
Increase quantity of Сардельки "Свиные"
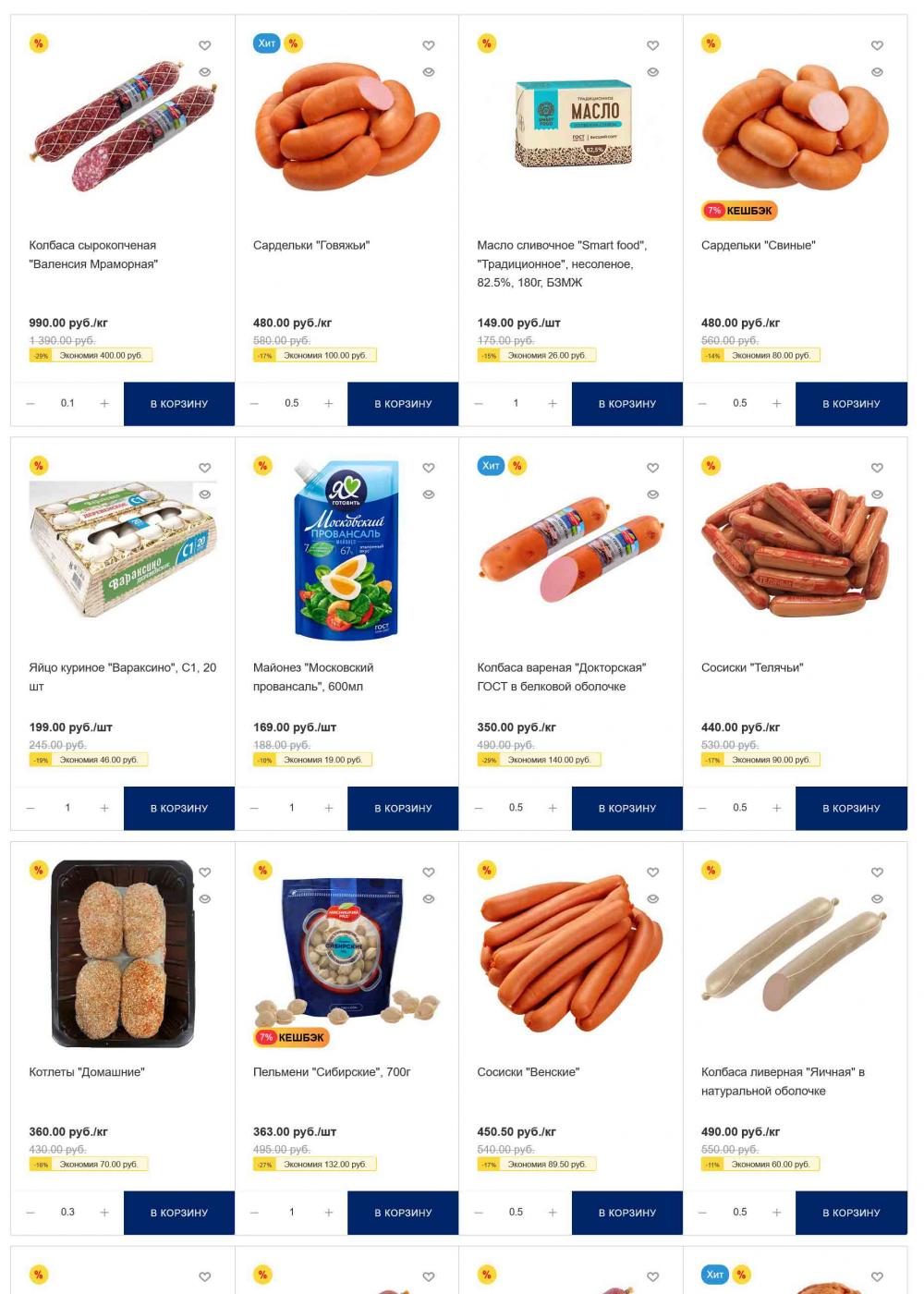click(776, 404)
